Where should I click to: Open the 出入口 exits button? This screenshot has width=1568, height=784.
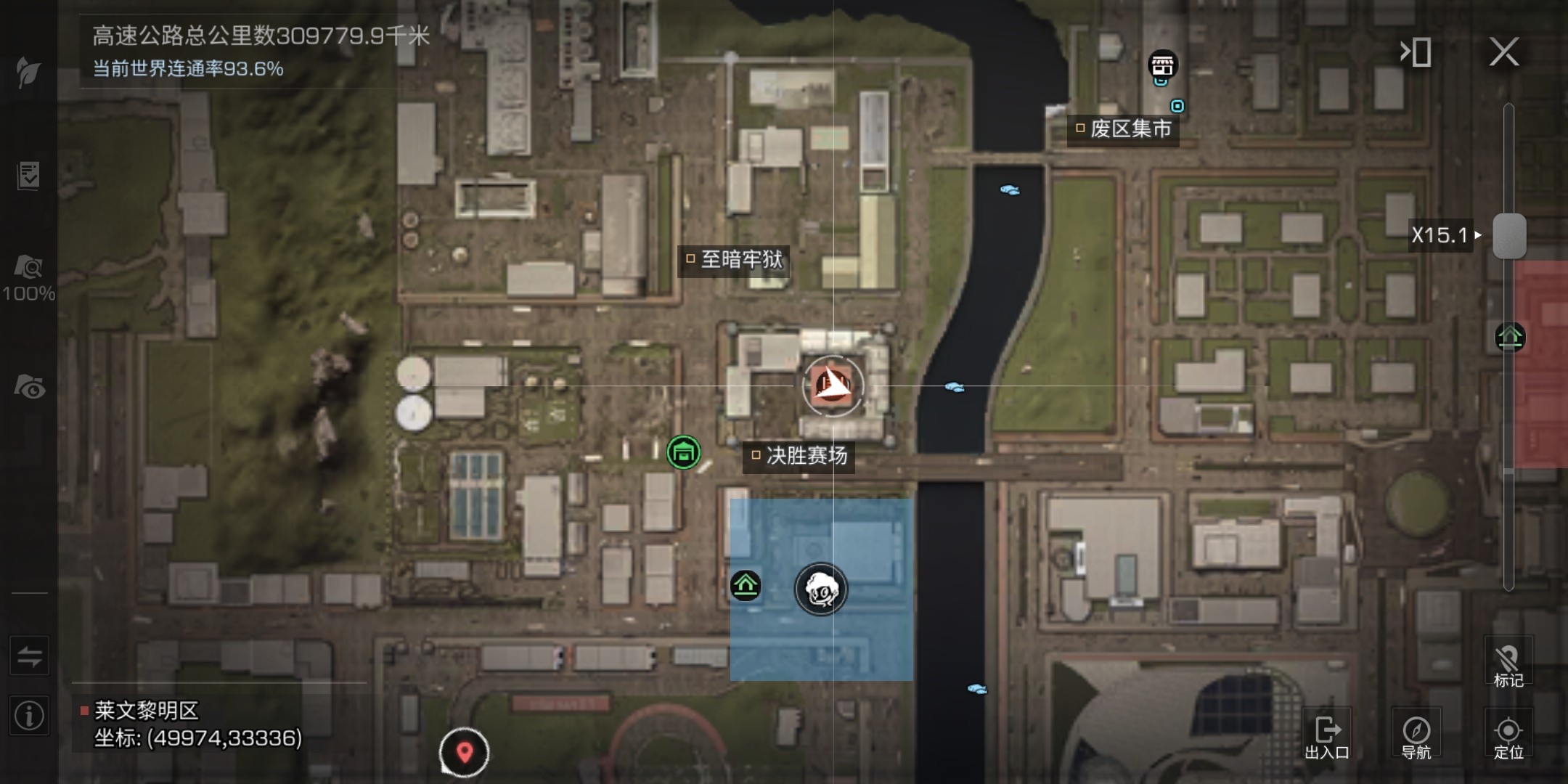pyautogui.click(x=1327, y=735)
